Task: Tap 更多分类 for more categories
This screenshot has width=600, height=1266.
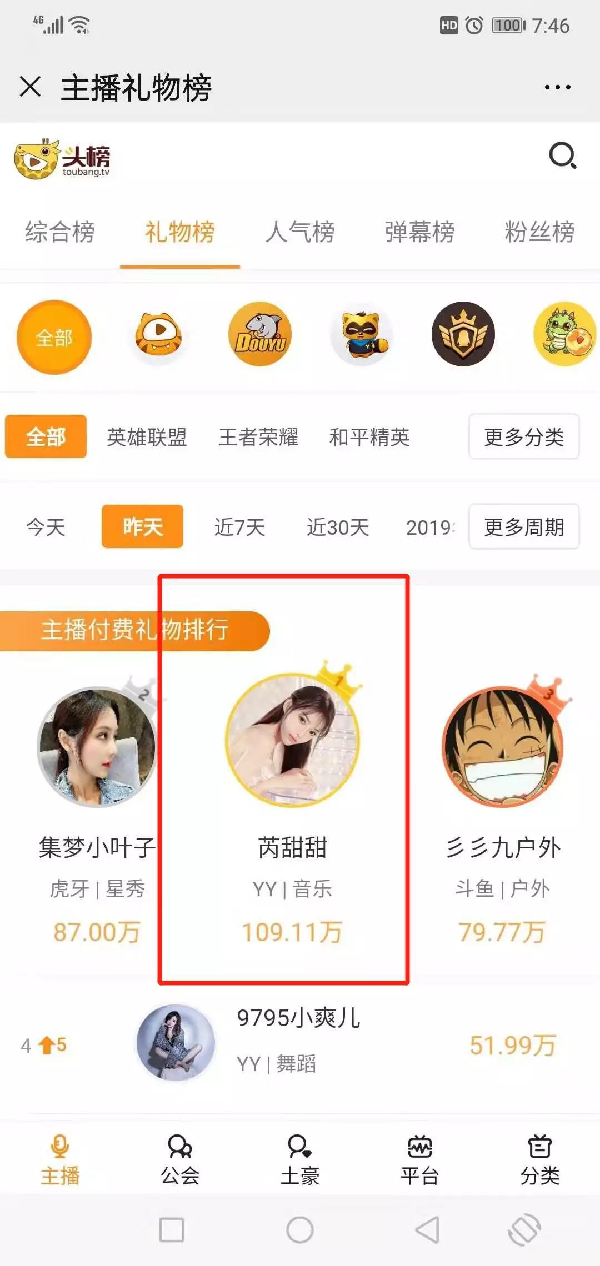Action: click(524, 437)
